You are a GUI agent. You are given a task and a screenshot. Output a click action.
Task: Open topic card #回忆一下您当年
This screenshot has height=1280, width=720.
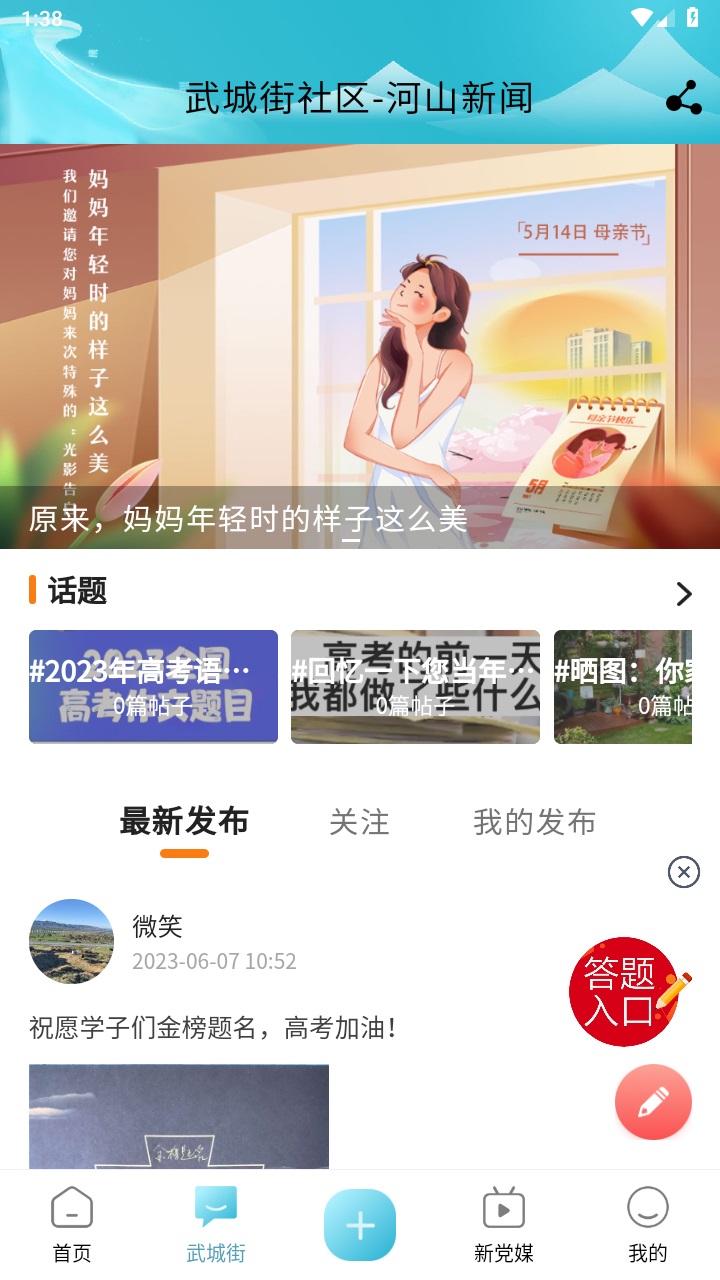coord(415,686)
